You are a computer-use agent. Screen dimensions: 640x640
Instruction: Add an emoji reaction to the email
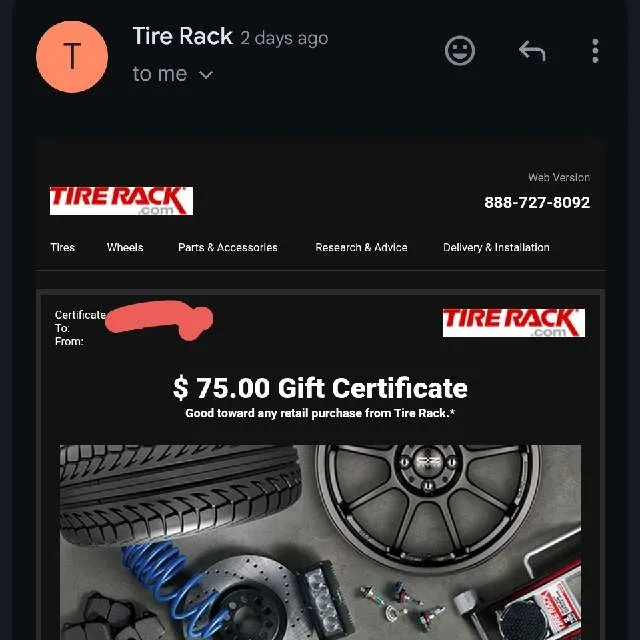coord(460,51)
